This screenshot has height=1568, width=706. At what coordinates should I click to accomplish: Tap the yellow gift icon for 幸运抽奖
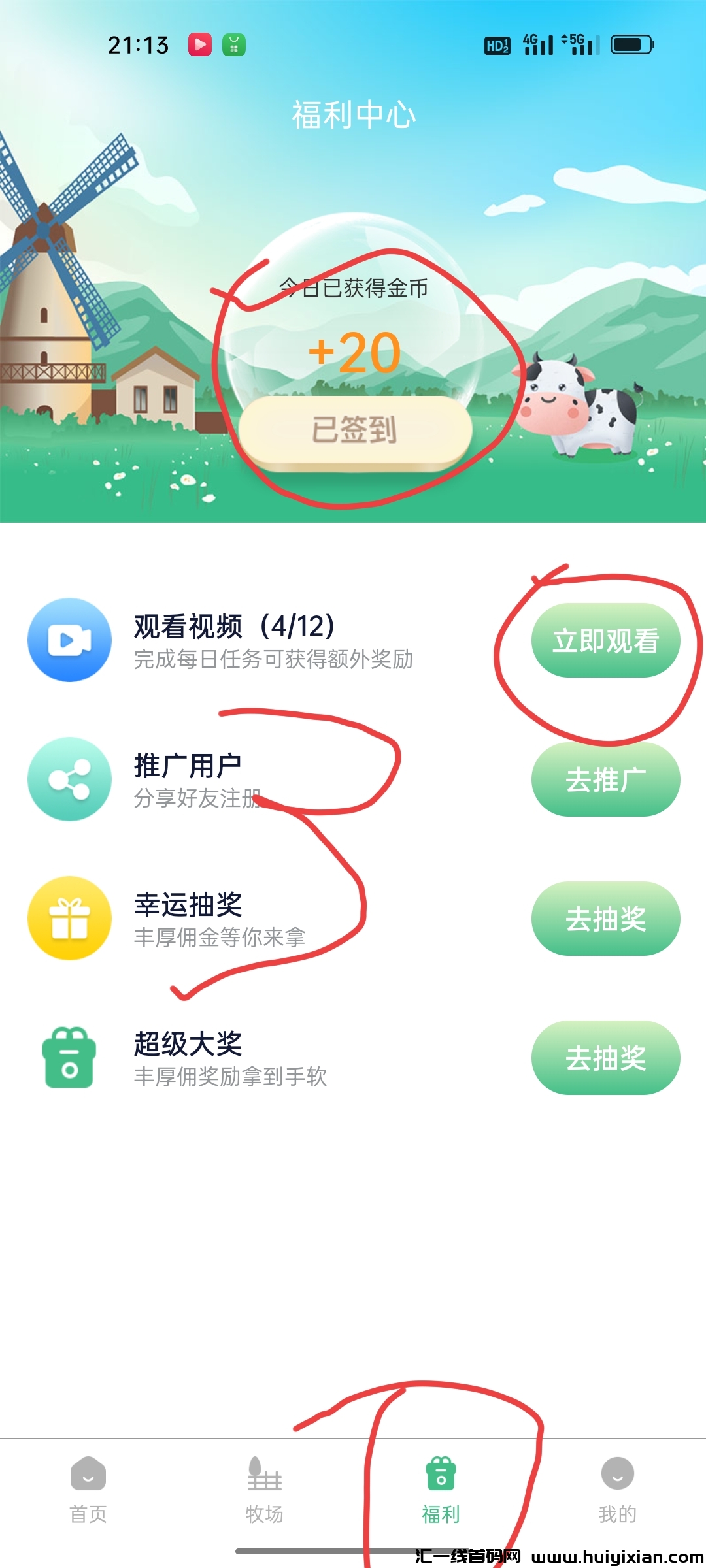click(68, 918)
